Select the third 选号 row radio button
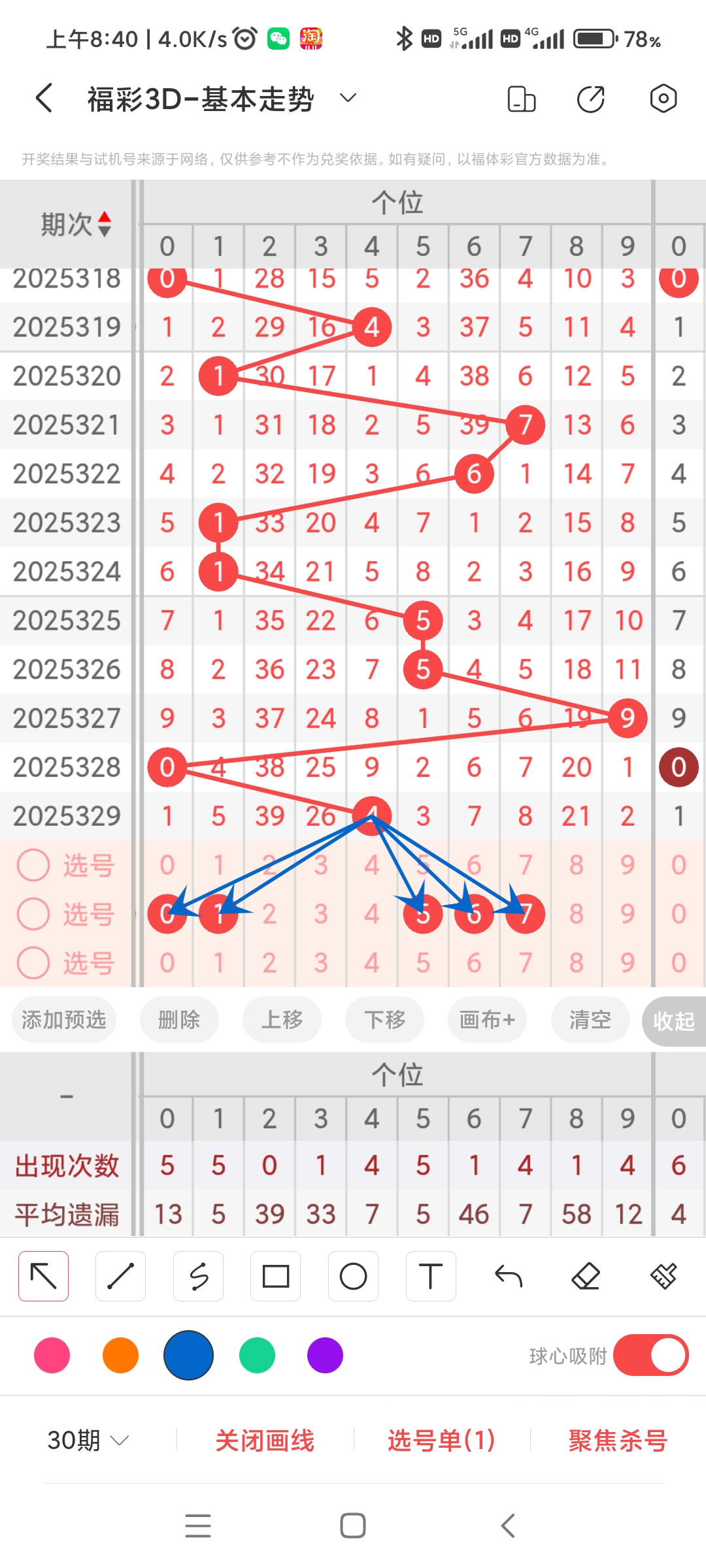The height and width of the screenshot is (1568, 706). (33, 962)
